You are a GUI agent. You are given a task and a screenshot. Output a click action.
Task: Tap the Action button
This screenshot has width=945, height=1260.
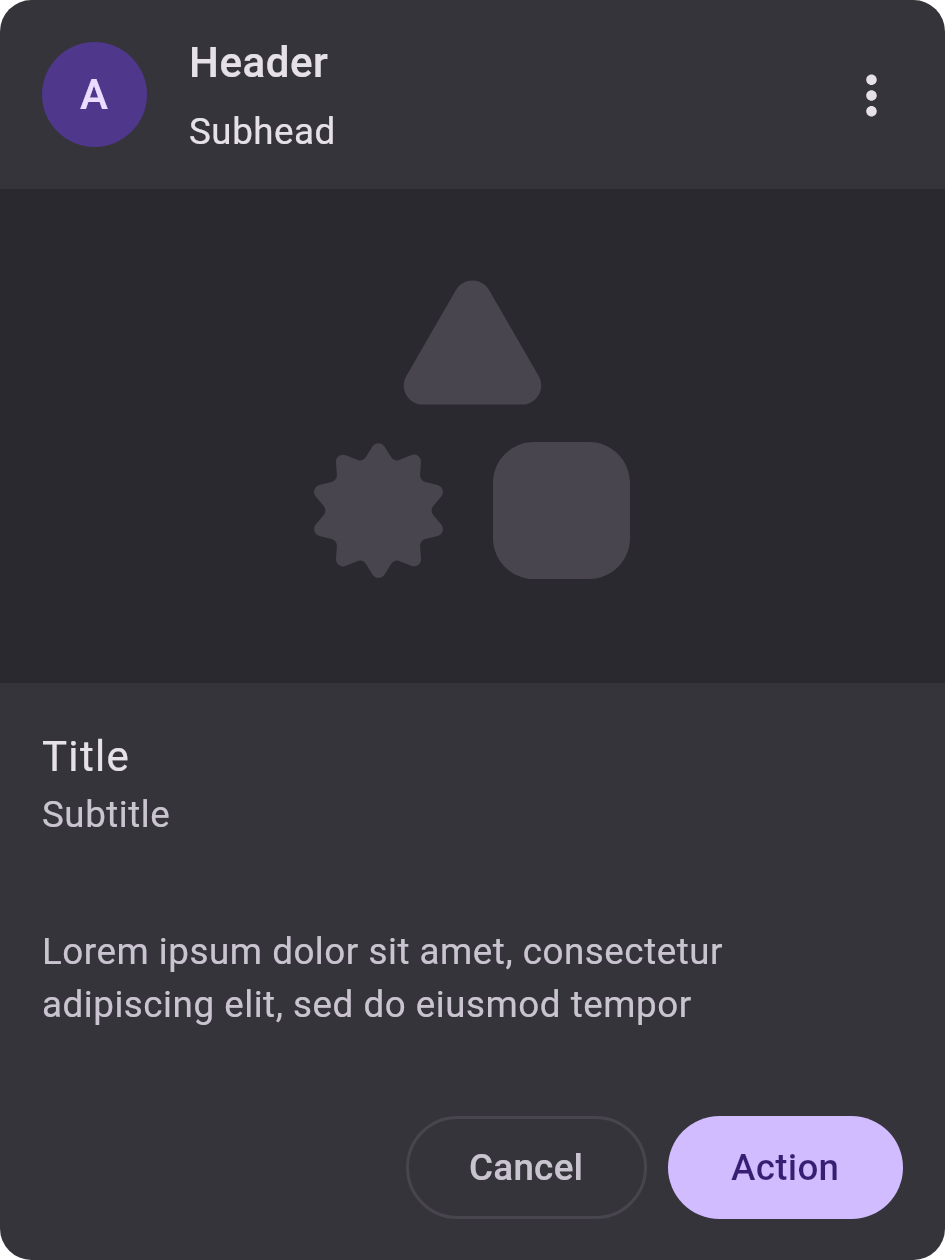tap(785, 1167)
